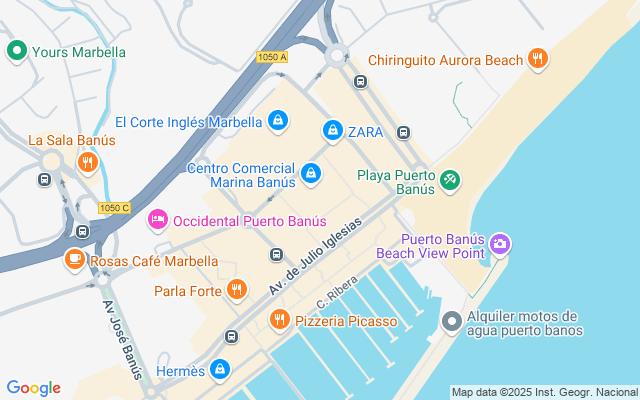The width and height of the screenshot is (640, 400).
Task: Open the Rosas Café Marbella pin
Action: click(75, 260)
